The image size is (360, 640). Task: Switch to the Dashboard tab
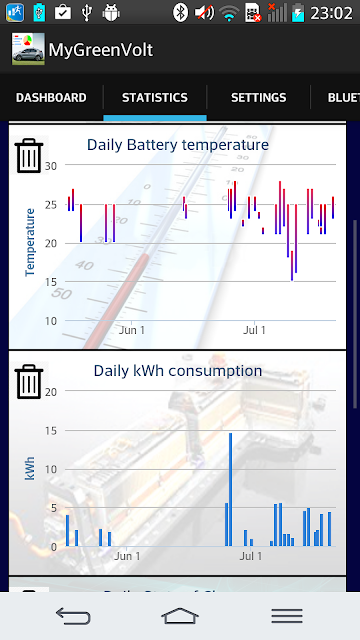coord(51,98)
